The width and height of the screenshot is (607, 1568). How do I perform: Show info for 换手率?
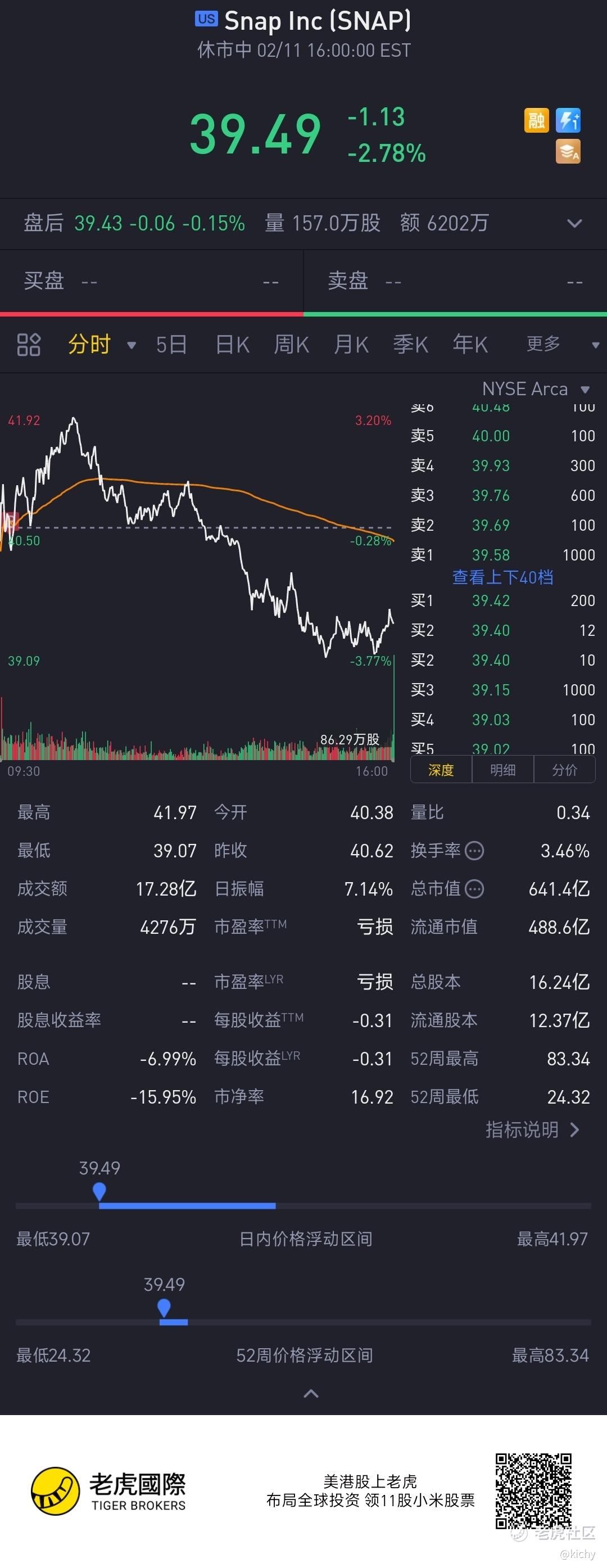coord(474,851)
